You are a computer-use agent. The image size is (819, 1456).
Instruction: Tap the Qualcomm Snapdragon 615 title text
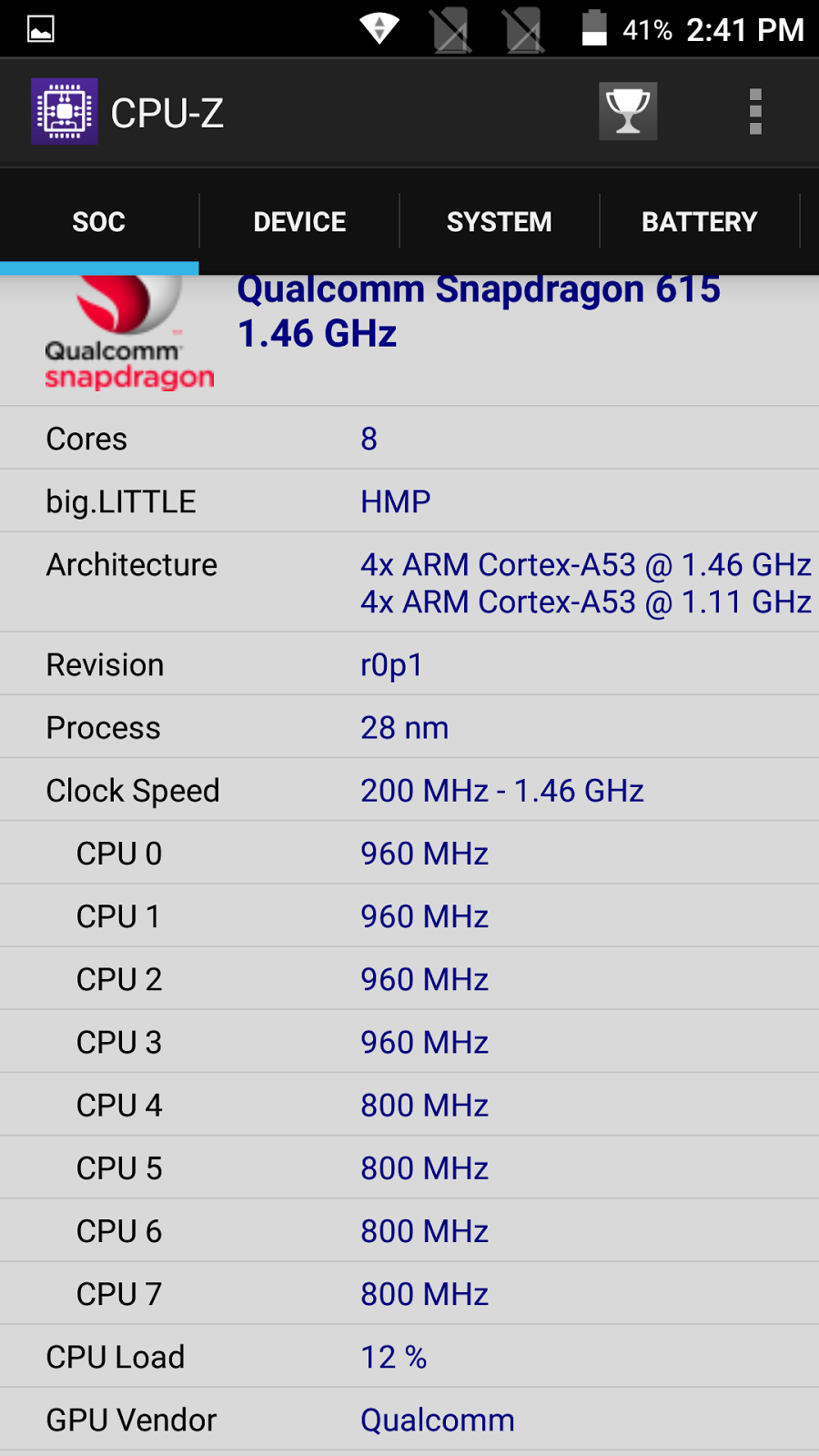478,288
